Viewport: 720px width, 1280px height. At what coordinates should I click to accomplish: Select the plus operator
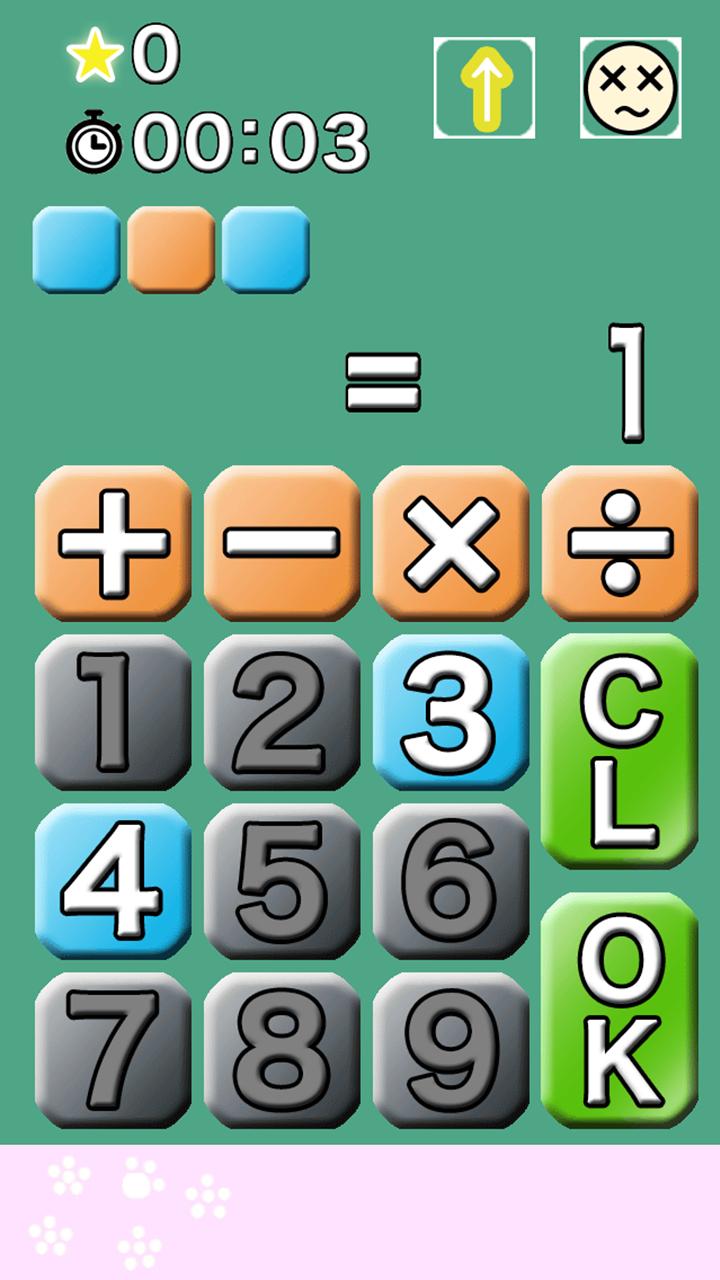113,543
